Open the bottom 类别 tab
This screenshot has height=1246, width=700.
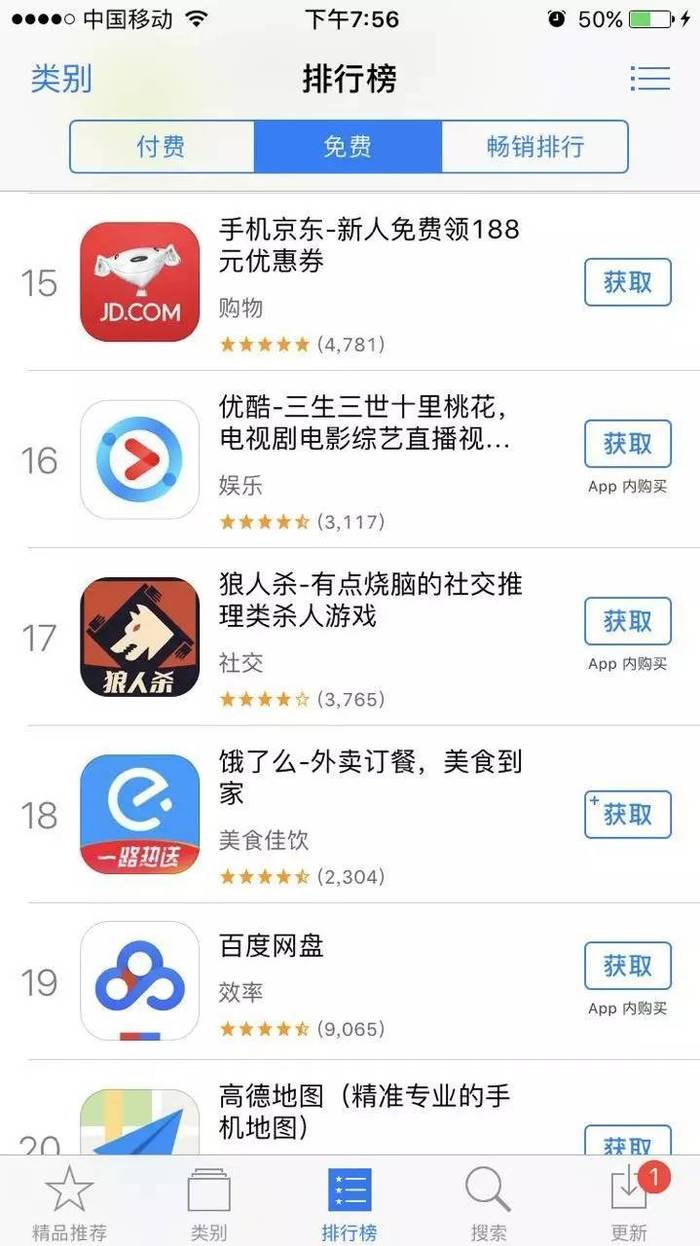[x=209, y=1204]
